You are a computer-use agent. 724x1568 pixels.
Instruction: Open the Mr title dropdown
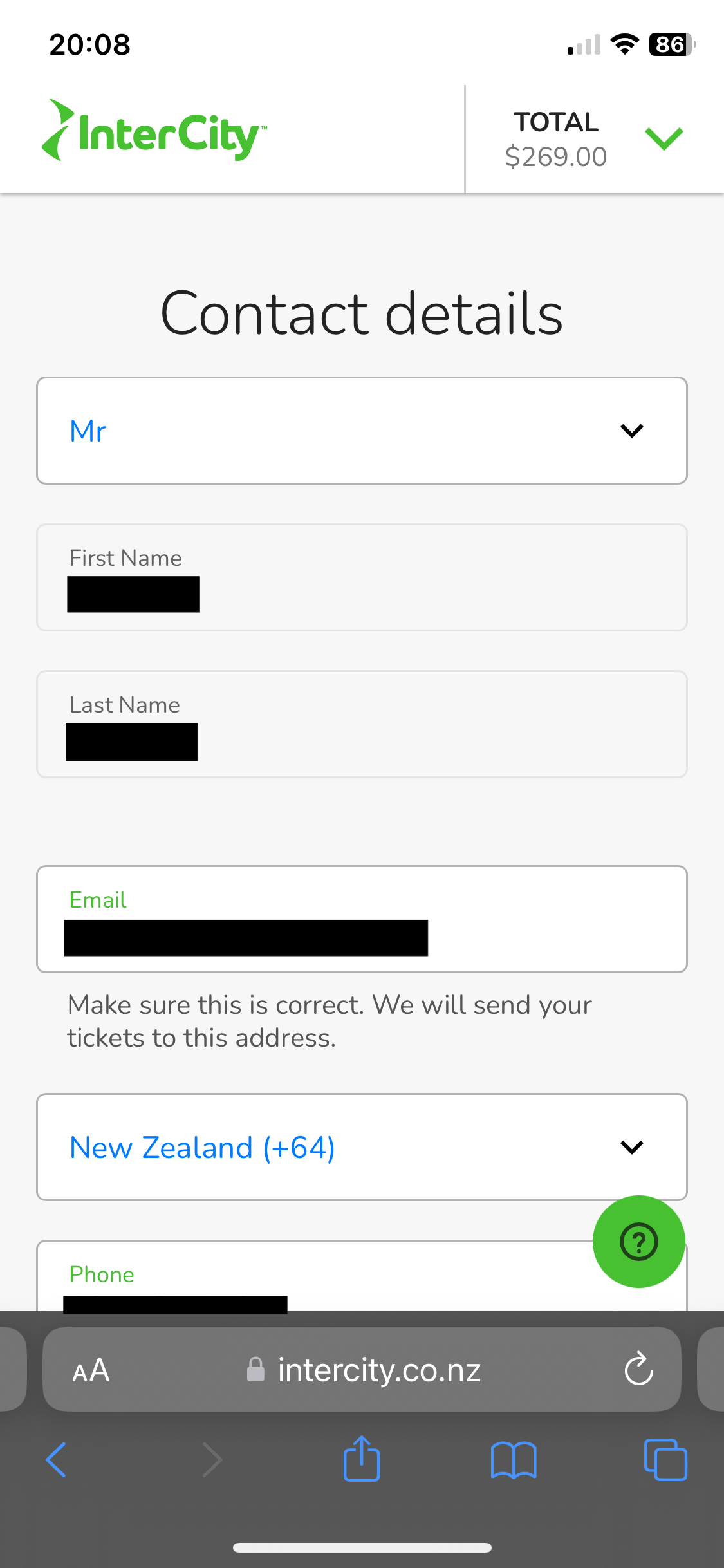tap(362, 431)
